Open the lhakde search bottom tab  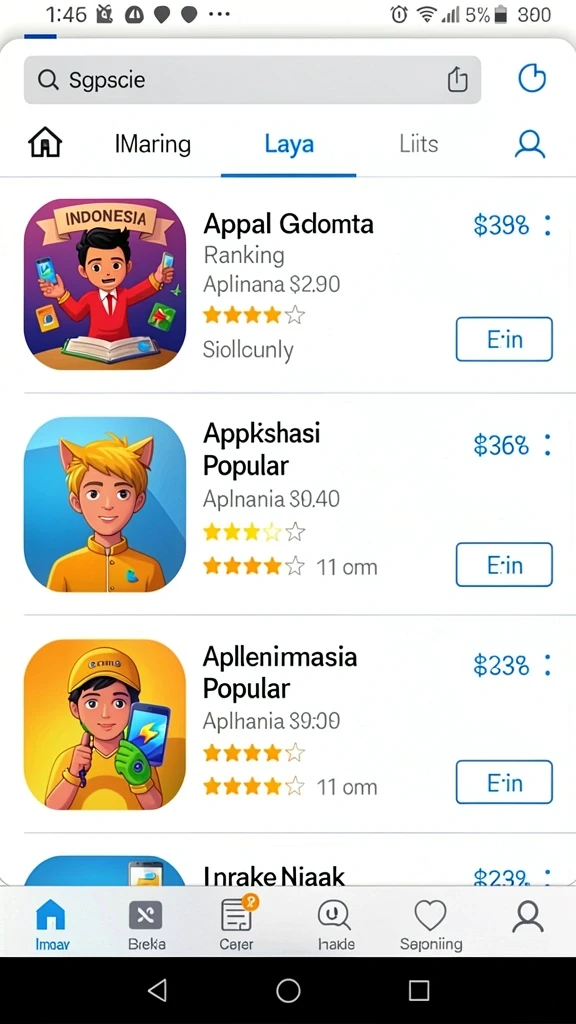336,924
